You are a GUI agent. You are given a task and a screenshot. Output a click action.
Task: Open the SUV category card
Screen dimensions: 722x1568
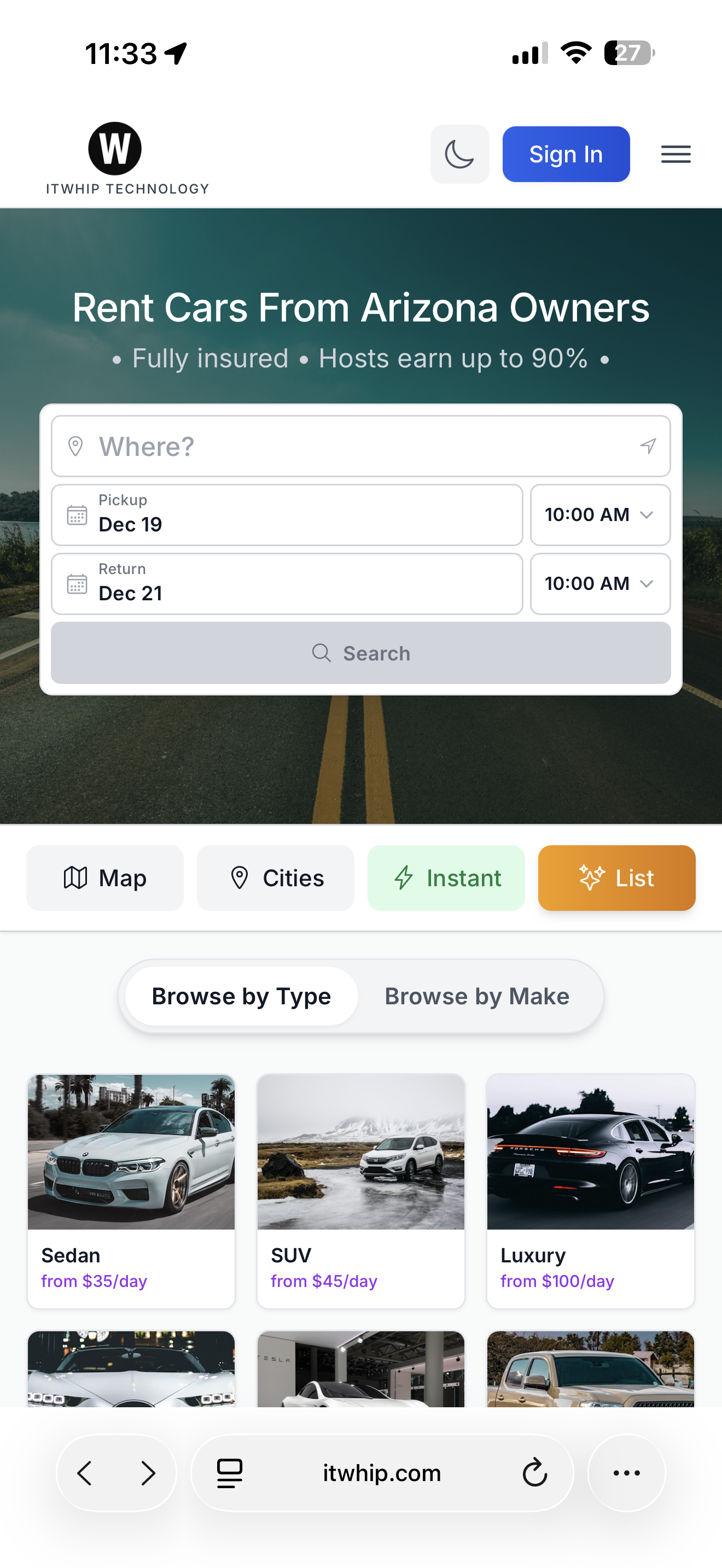tap(360, 1191)
